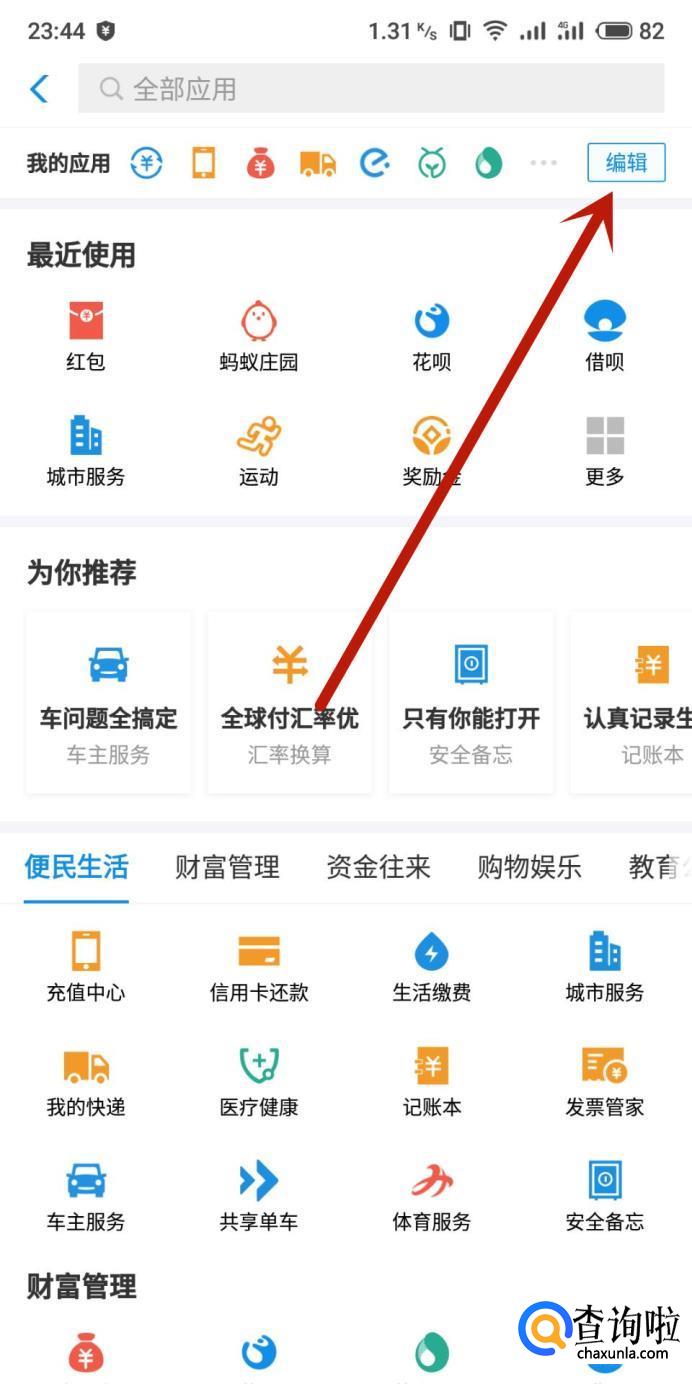
Task: Tap the 全部应用 search field
Action: pos(371,89)
